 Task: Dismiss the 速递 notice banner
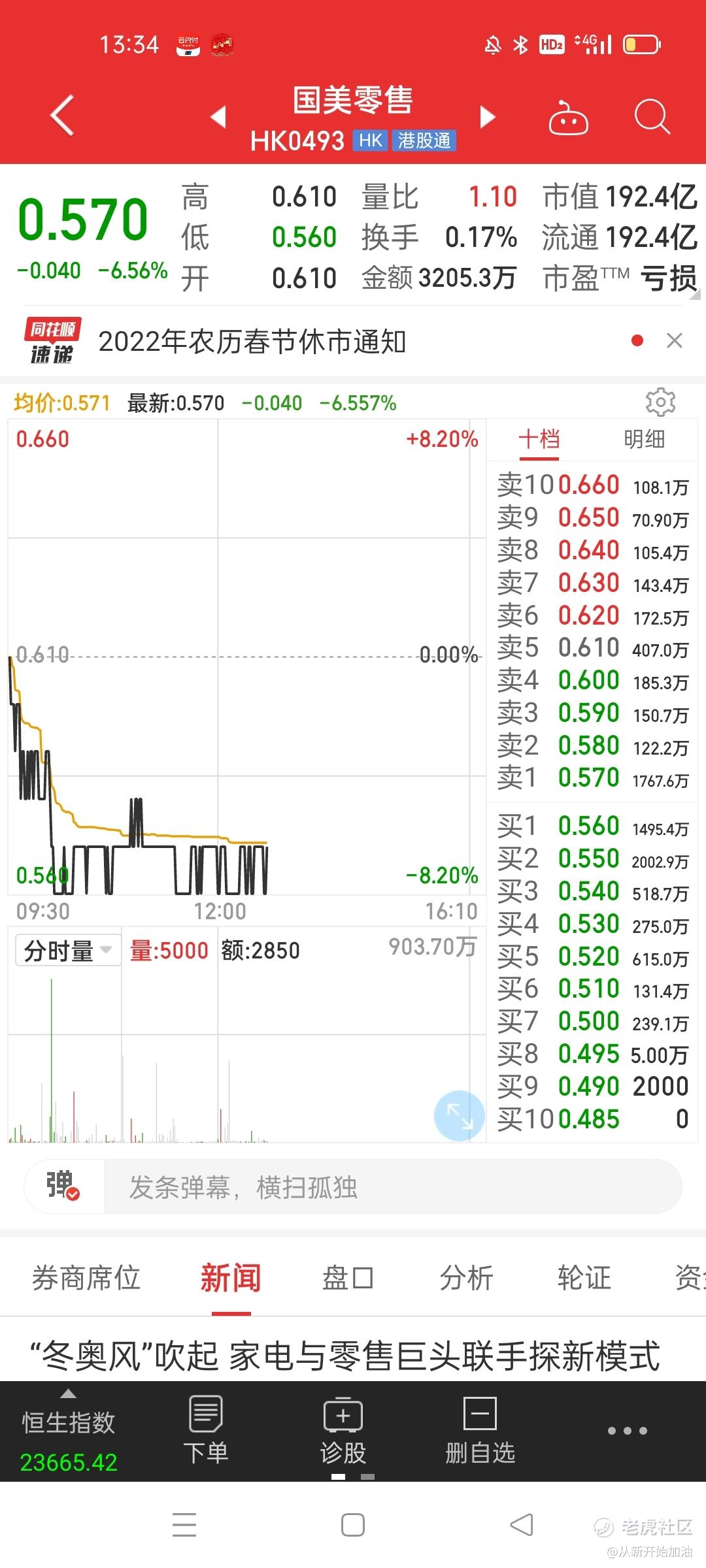(674, 340)
